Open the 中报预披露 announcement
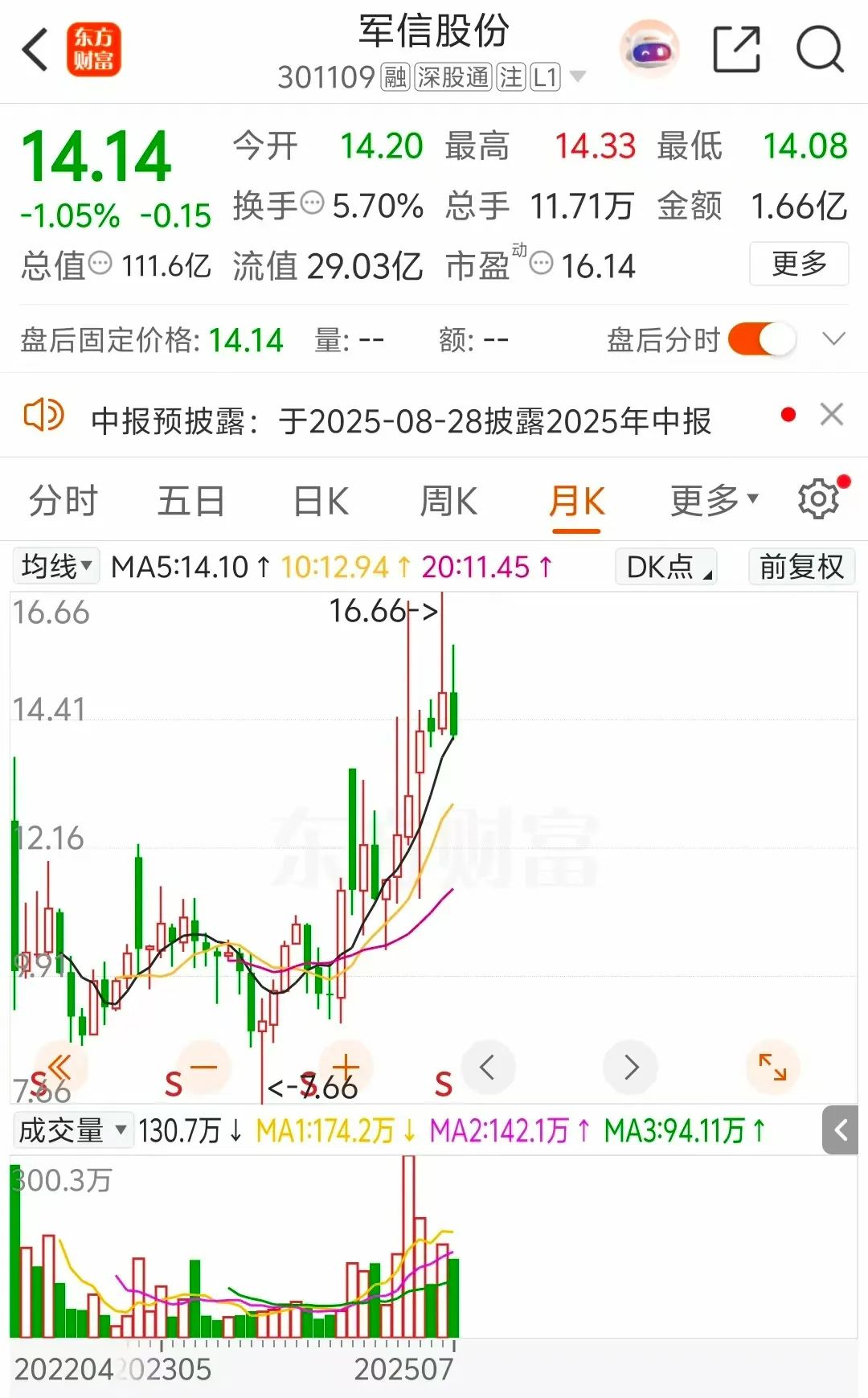The width and height of the screenshot is (868, 1398). 400,420
